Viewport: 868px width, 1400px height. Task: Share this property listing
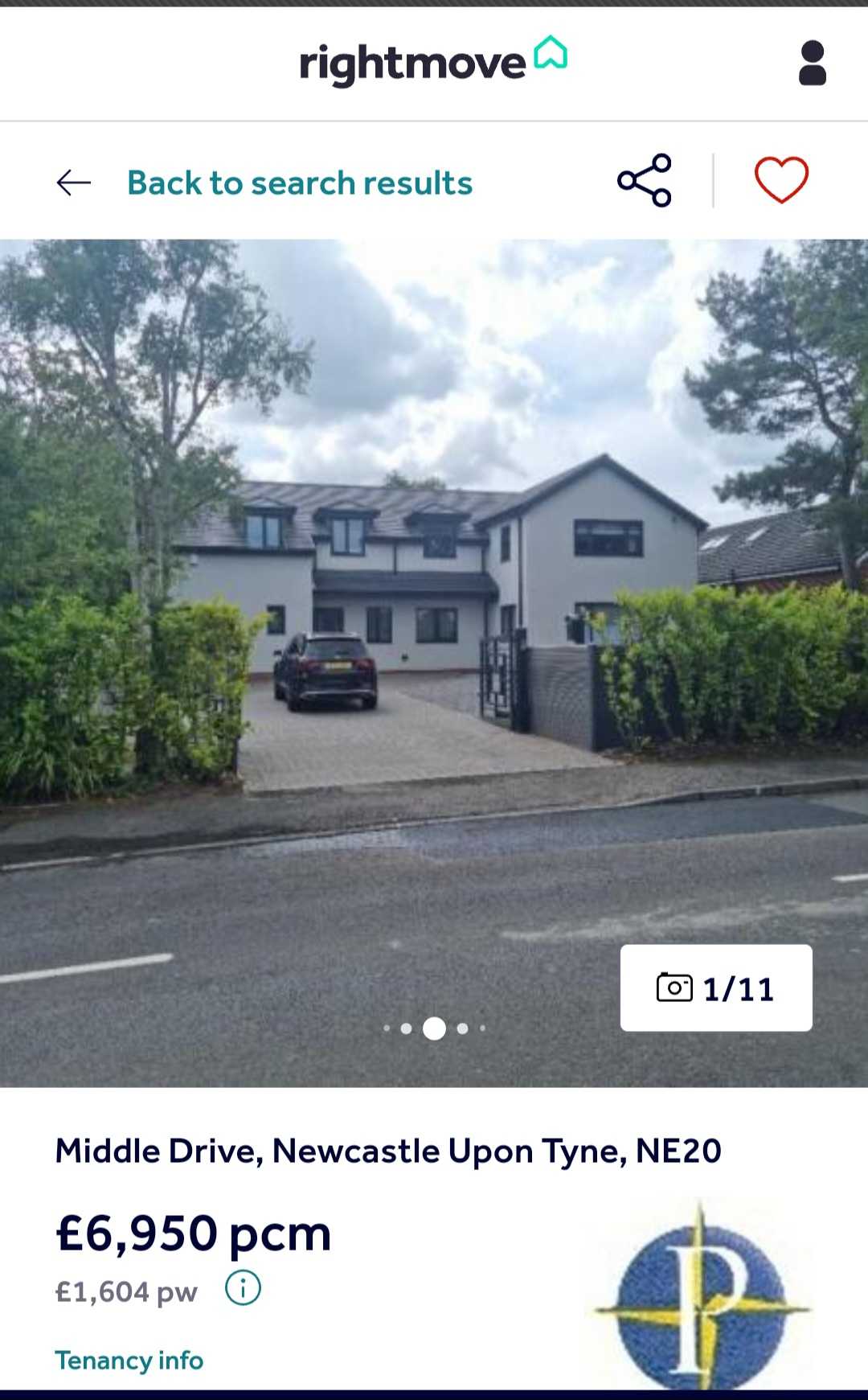coord(644,180)
